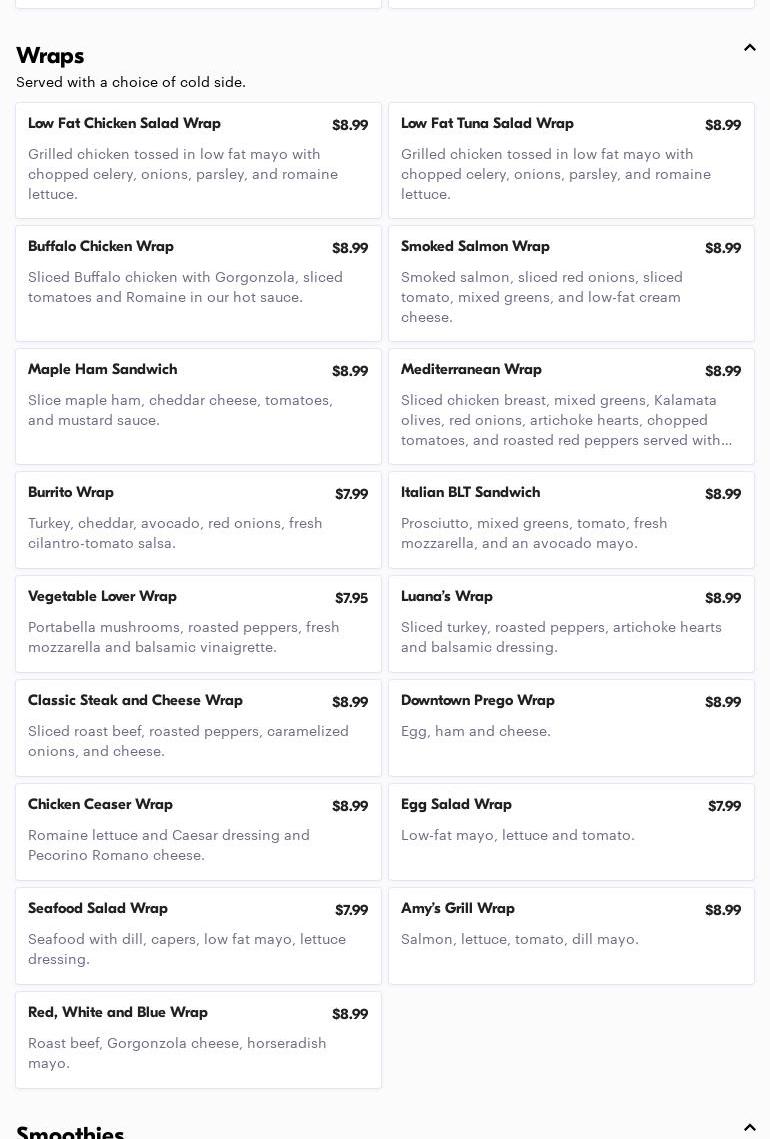Select Classic Steak and Cheese Wrap
The image size is (770, 1139).
tap(198, 727)
